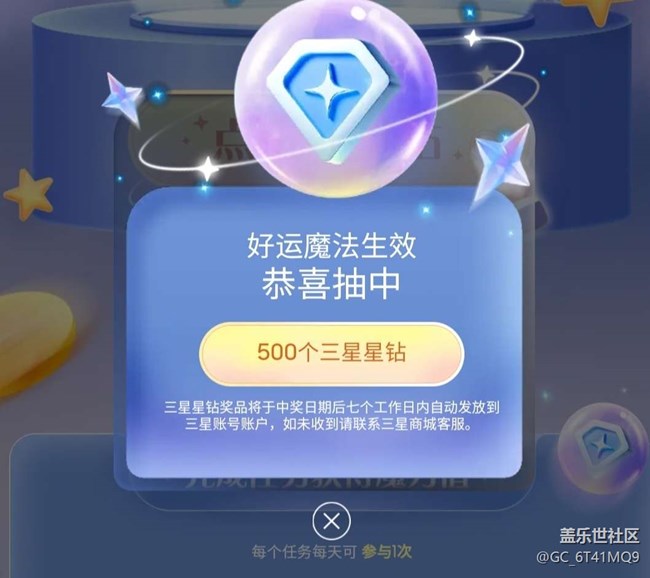Viewport: 650px width, 578px height.
Task: Tap the 500个三星星钻 prize button
Action: point(331,354)
